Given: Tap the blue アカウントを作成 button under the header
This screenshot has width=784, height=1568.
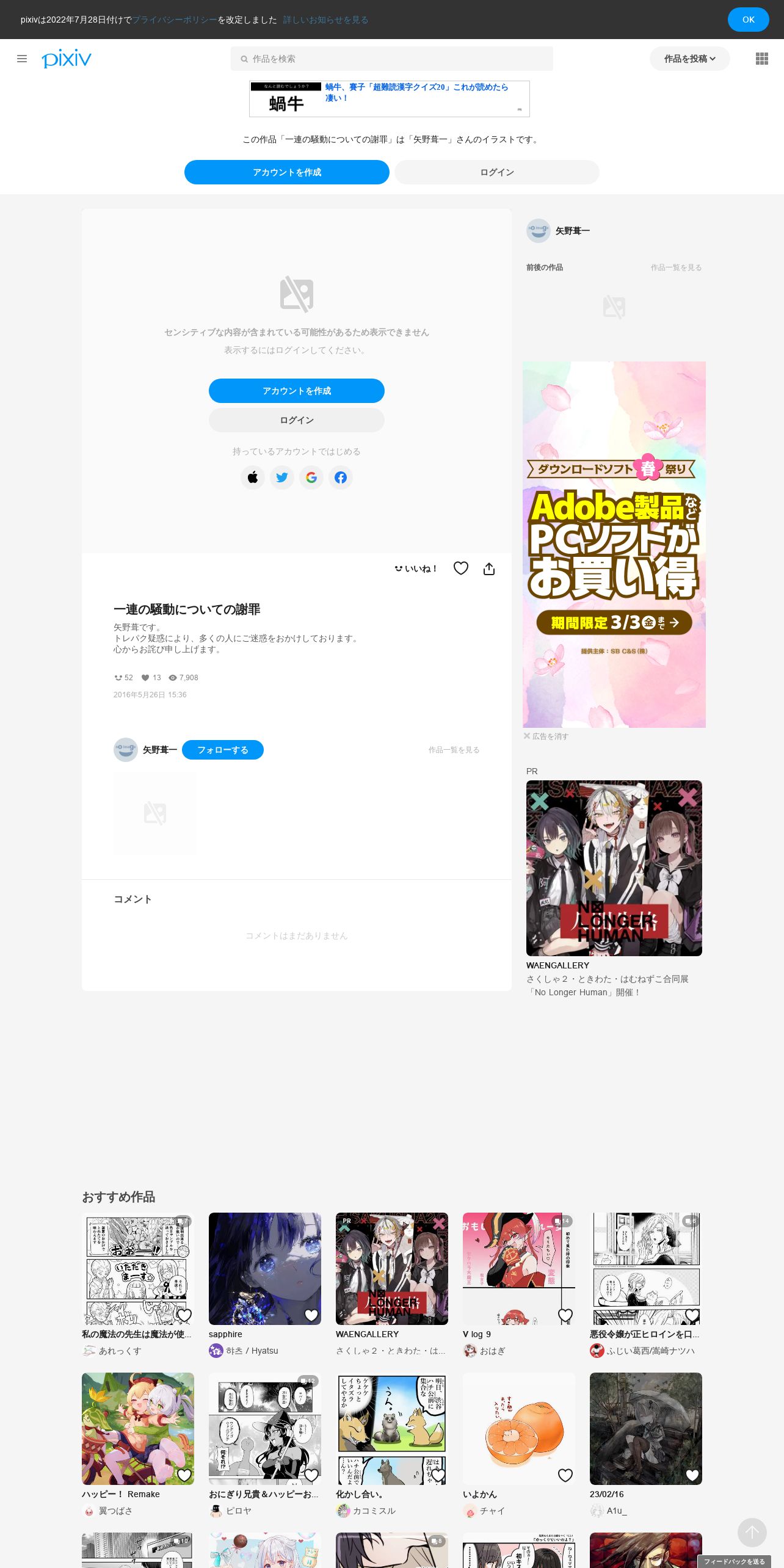Looking at the screenshot, I should click(287, 172).
